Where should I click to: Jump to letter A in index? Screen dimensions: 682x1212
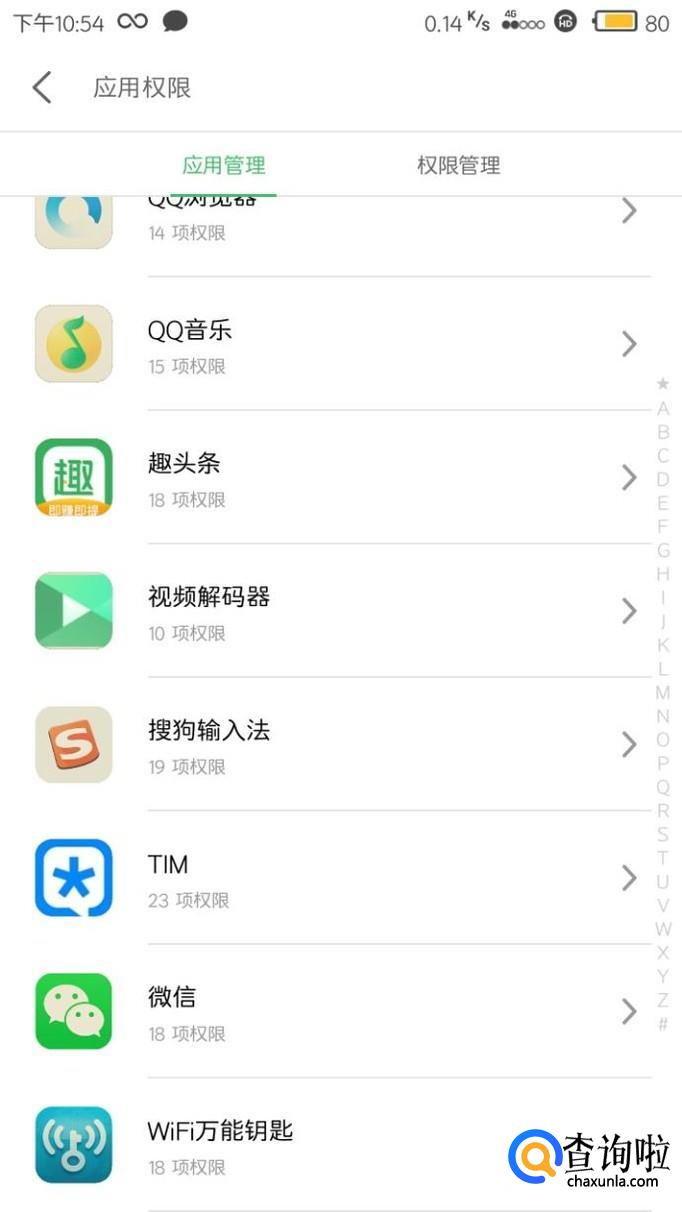662,408
